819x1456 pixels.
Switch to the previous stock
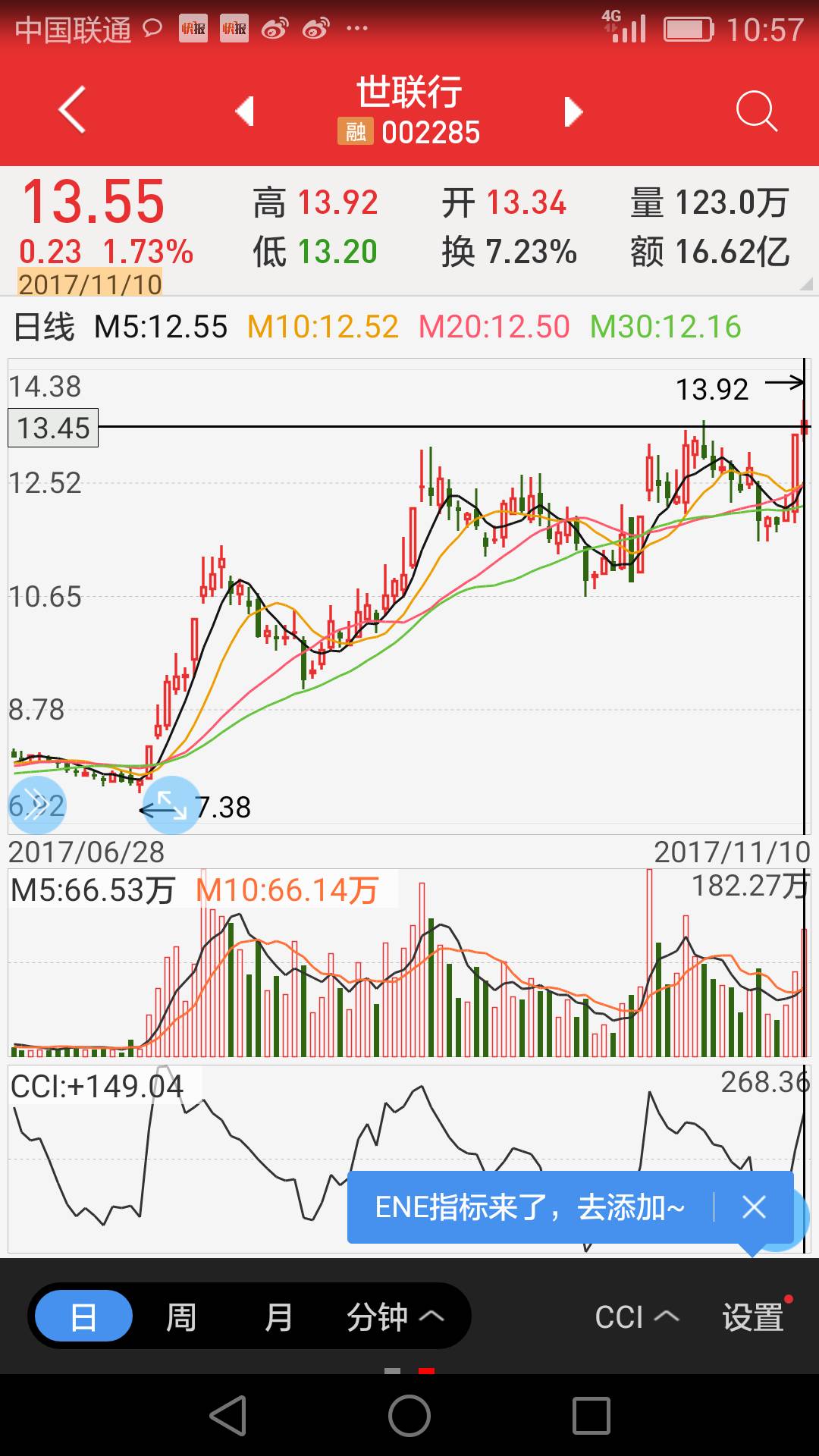pos(244,111)
